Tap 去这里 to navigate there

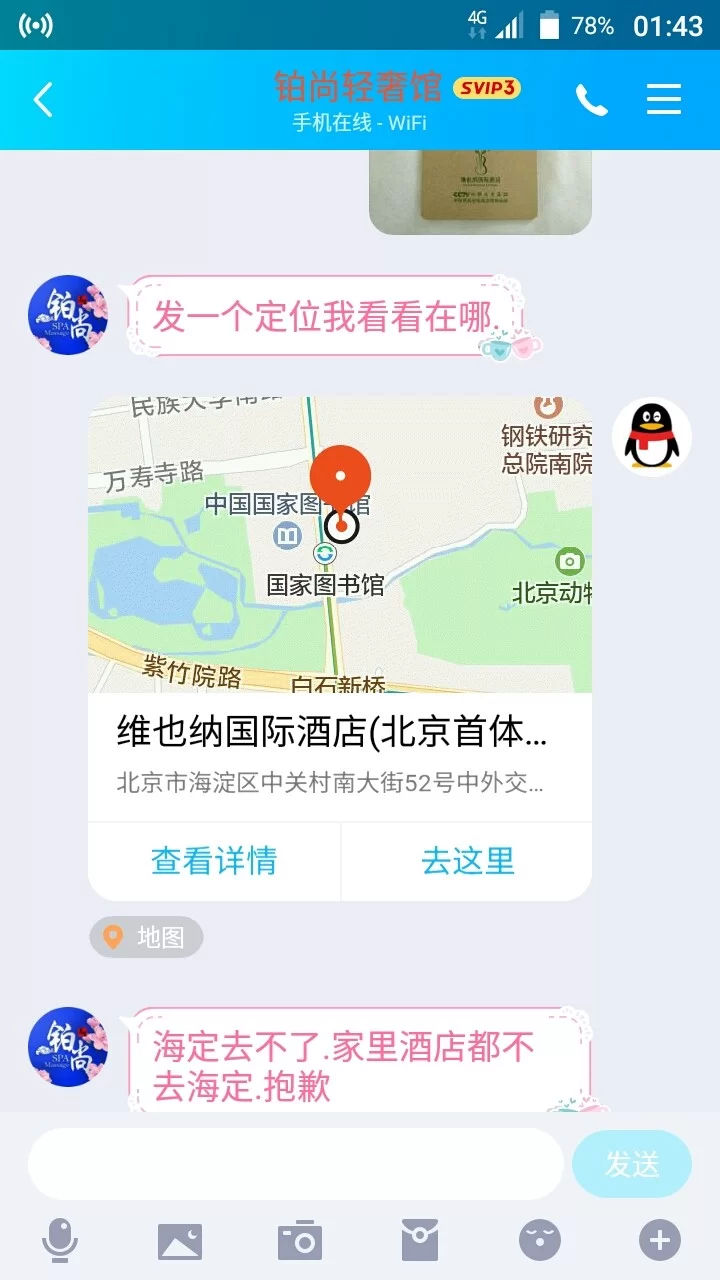[467, 861]
